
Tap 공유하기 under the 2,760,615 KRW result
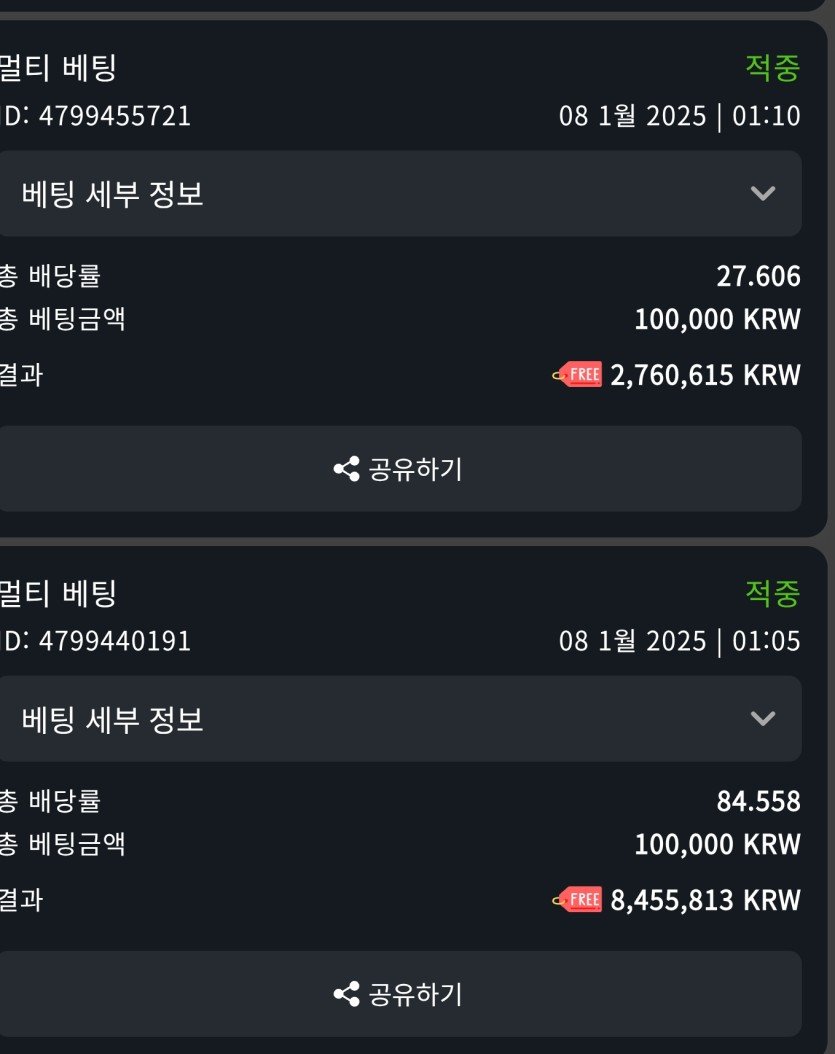pyautogui.click(x=399, y=469)
